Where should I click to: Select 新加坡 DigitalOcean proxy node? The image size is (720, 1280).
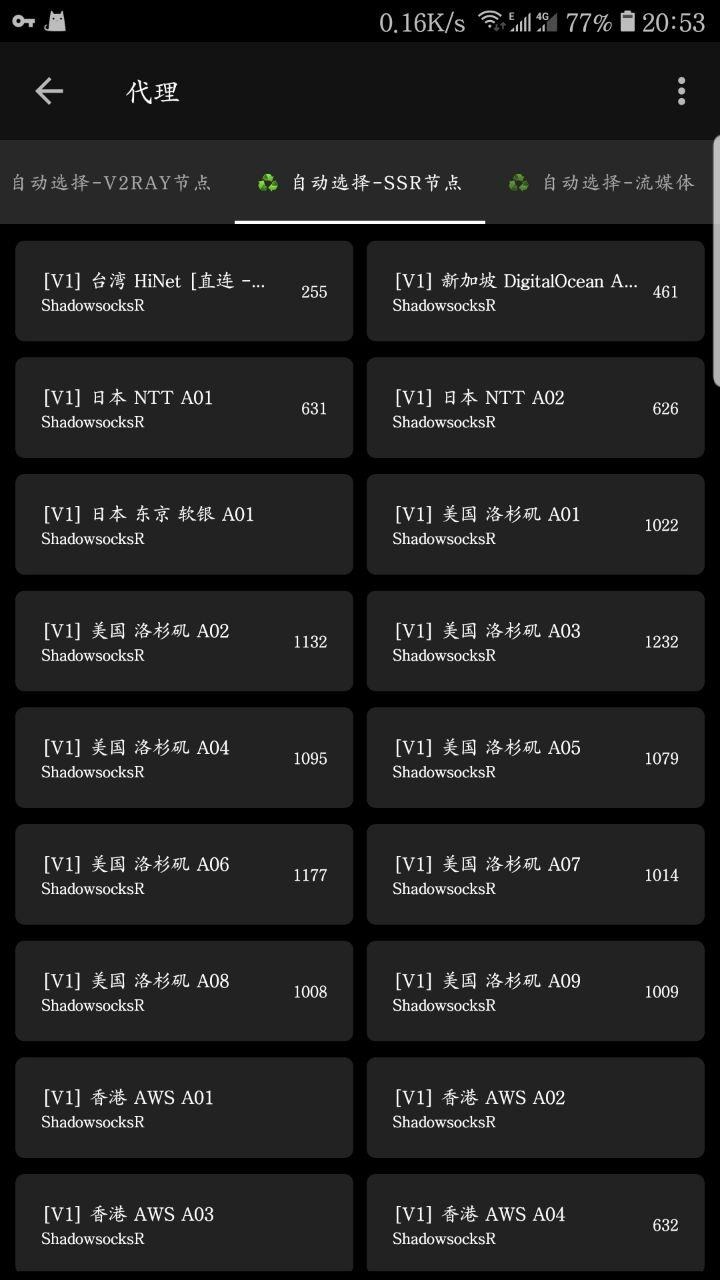[535, 291]
